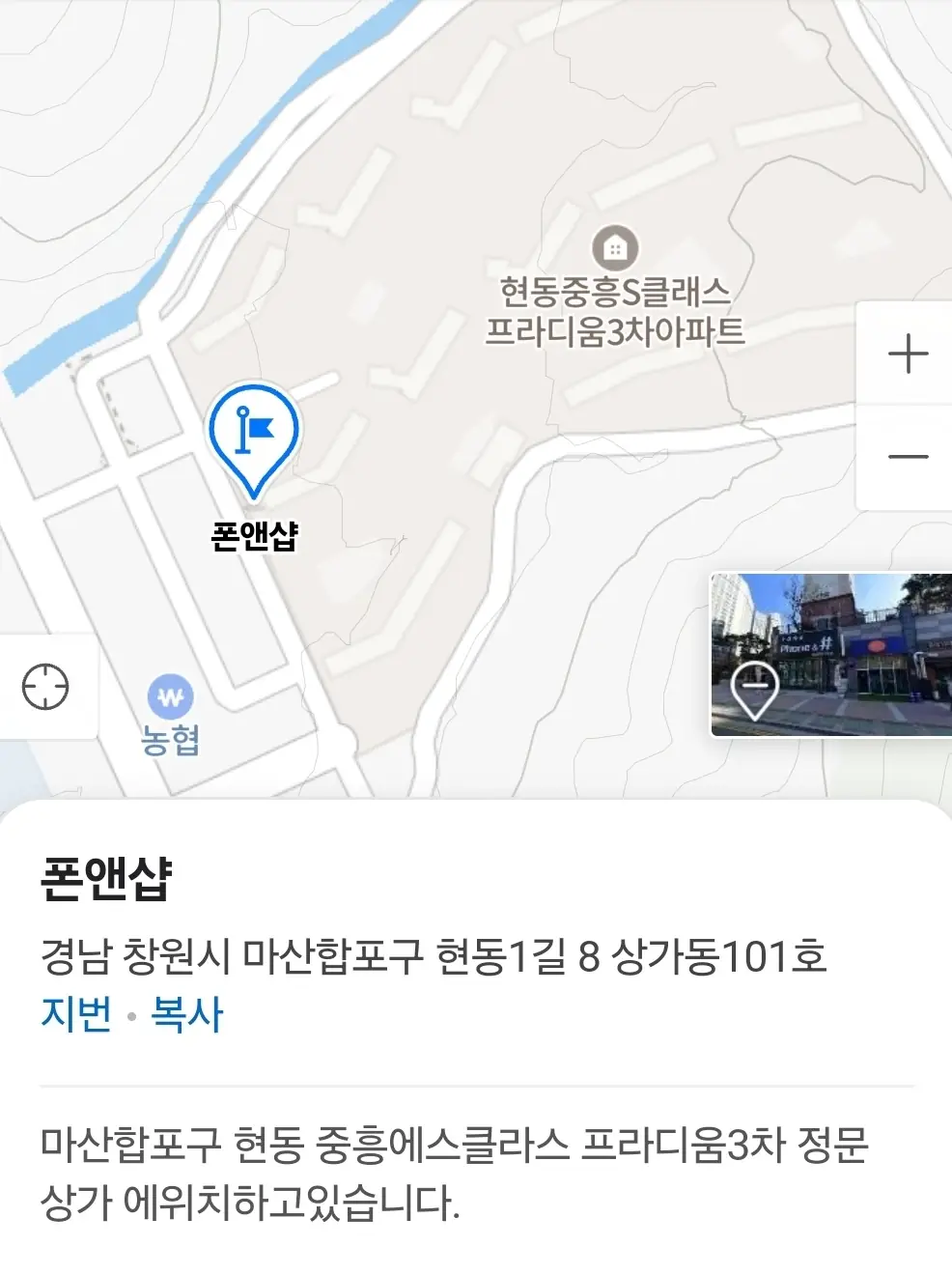Open the 현동중흥S클래스 apartment marker
This screenshot has height=1275, width=952.
point(614,249)
